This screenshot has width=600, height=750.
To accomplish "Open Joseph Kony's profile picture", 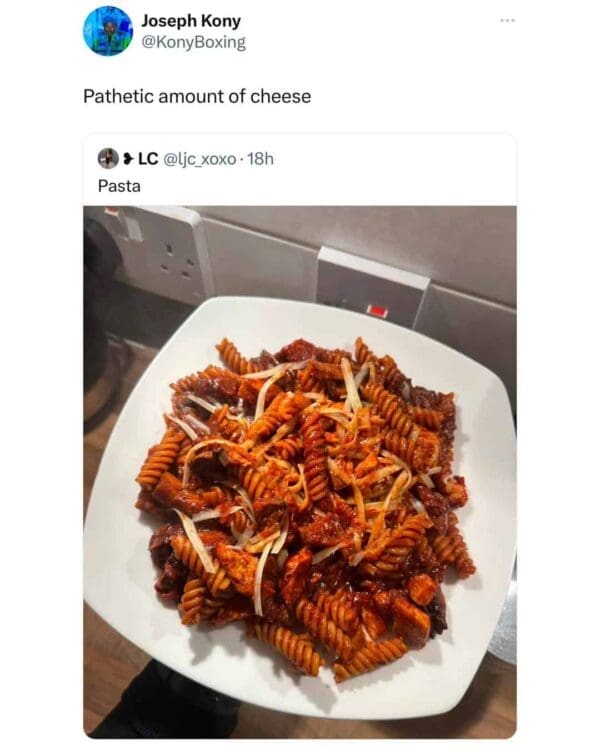I will tap(108, 31).
